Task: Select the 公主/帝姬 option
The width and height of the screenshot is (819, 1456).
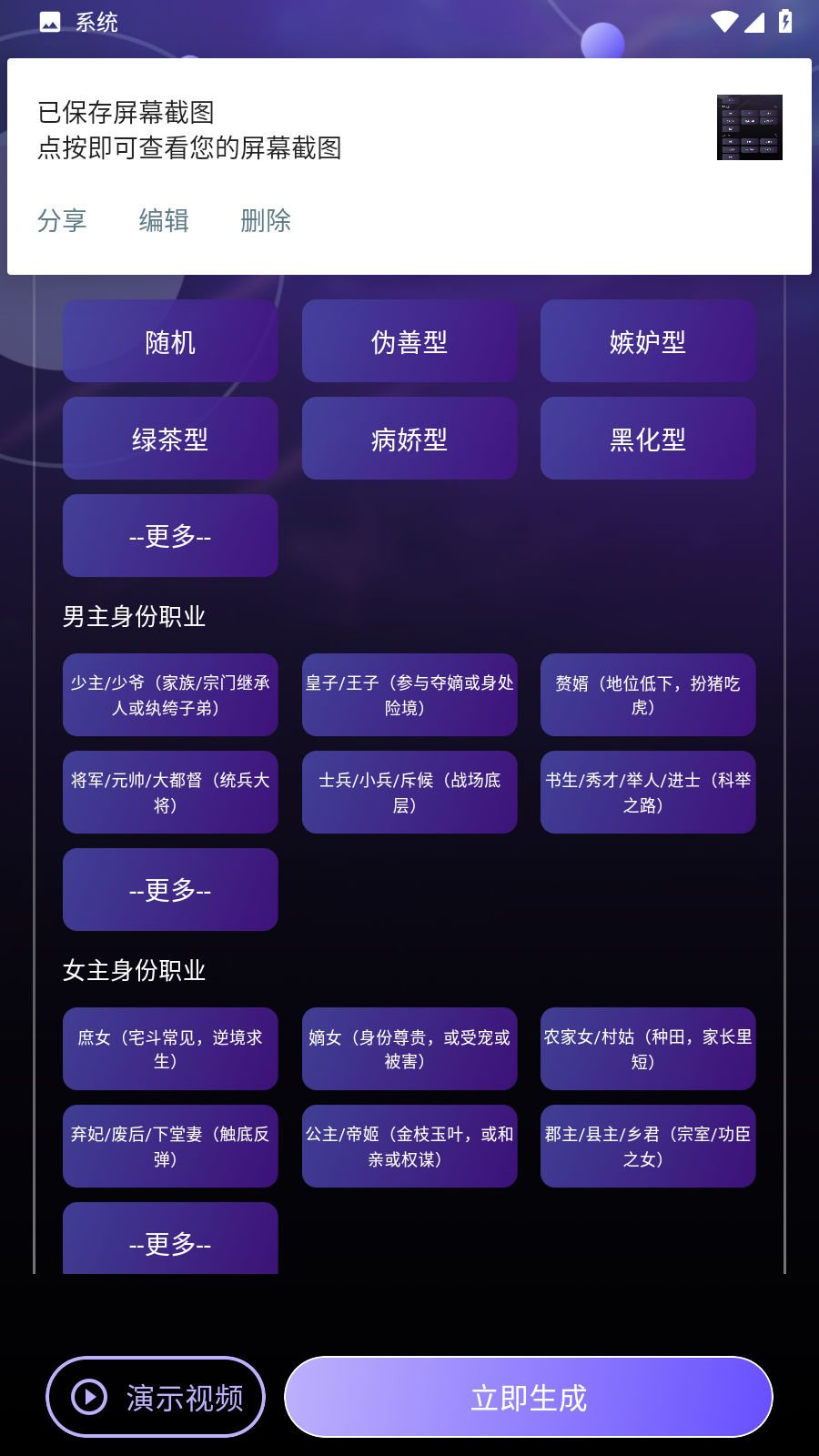Action: pyautogui.click(x=409, y=1146)
